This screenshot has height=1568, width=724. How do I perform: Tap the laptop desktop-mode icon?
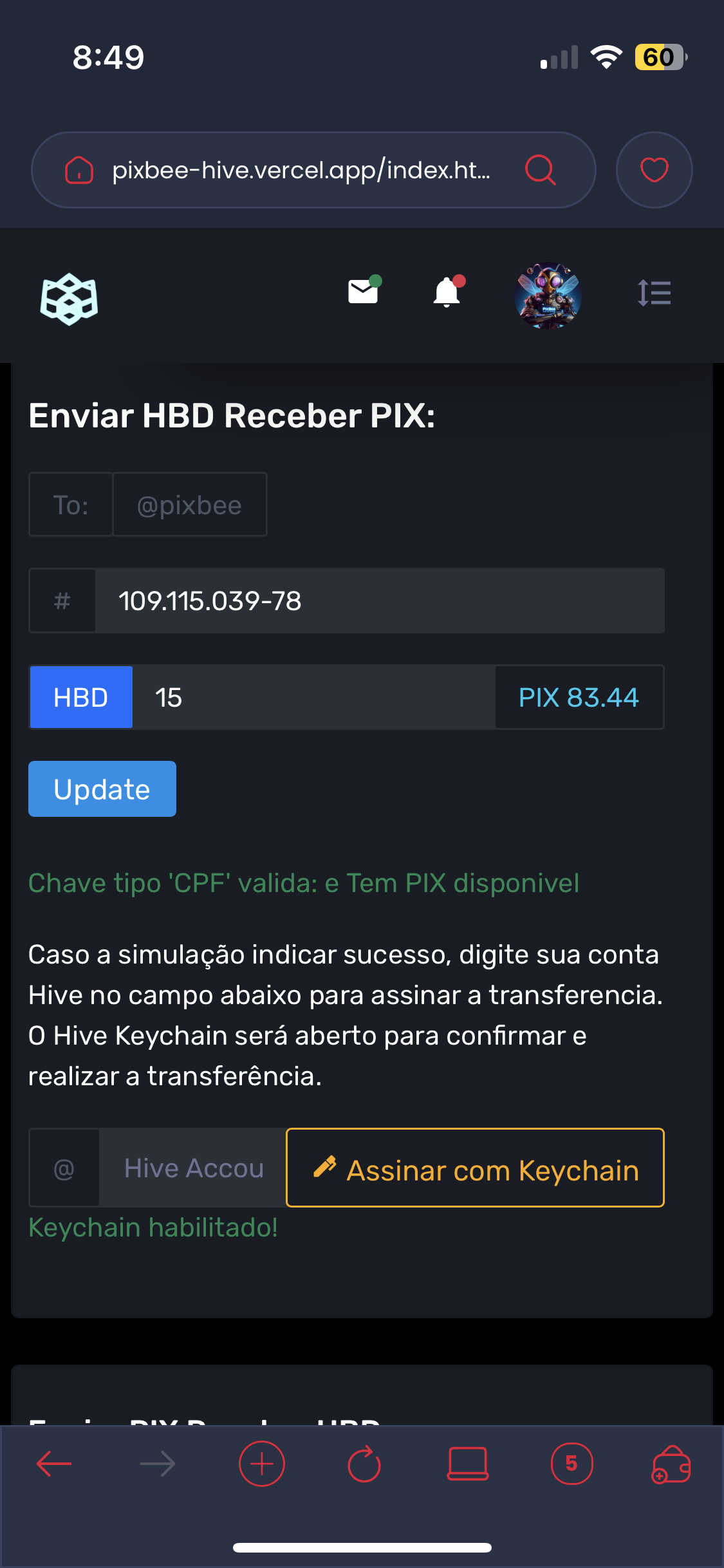[x=468, y=1464]
